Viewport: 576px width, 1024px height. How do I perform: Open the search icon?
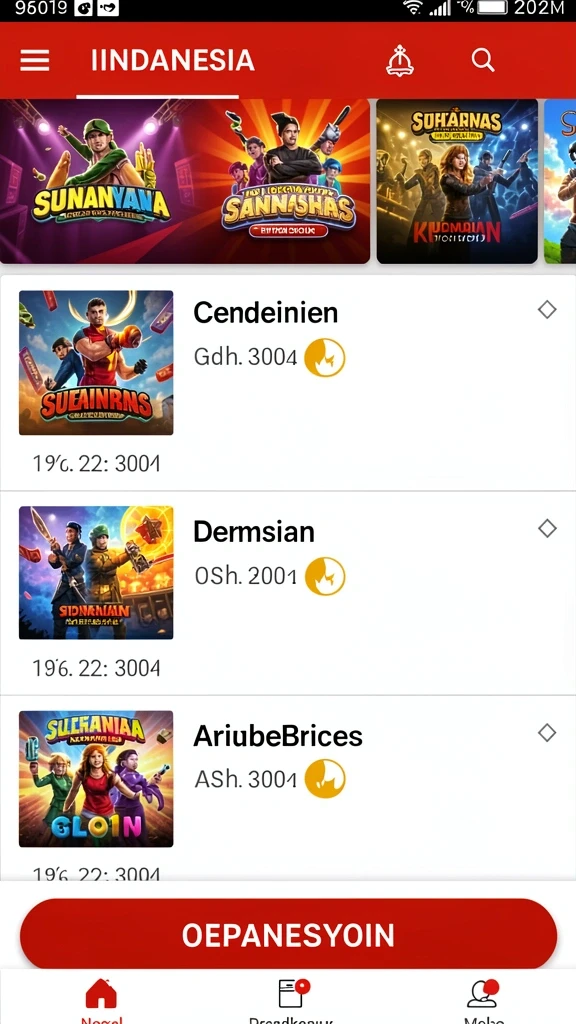point(483,60)
